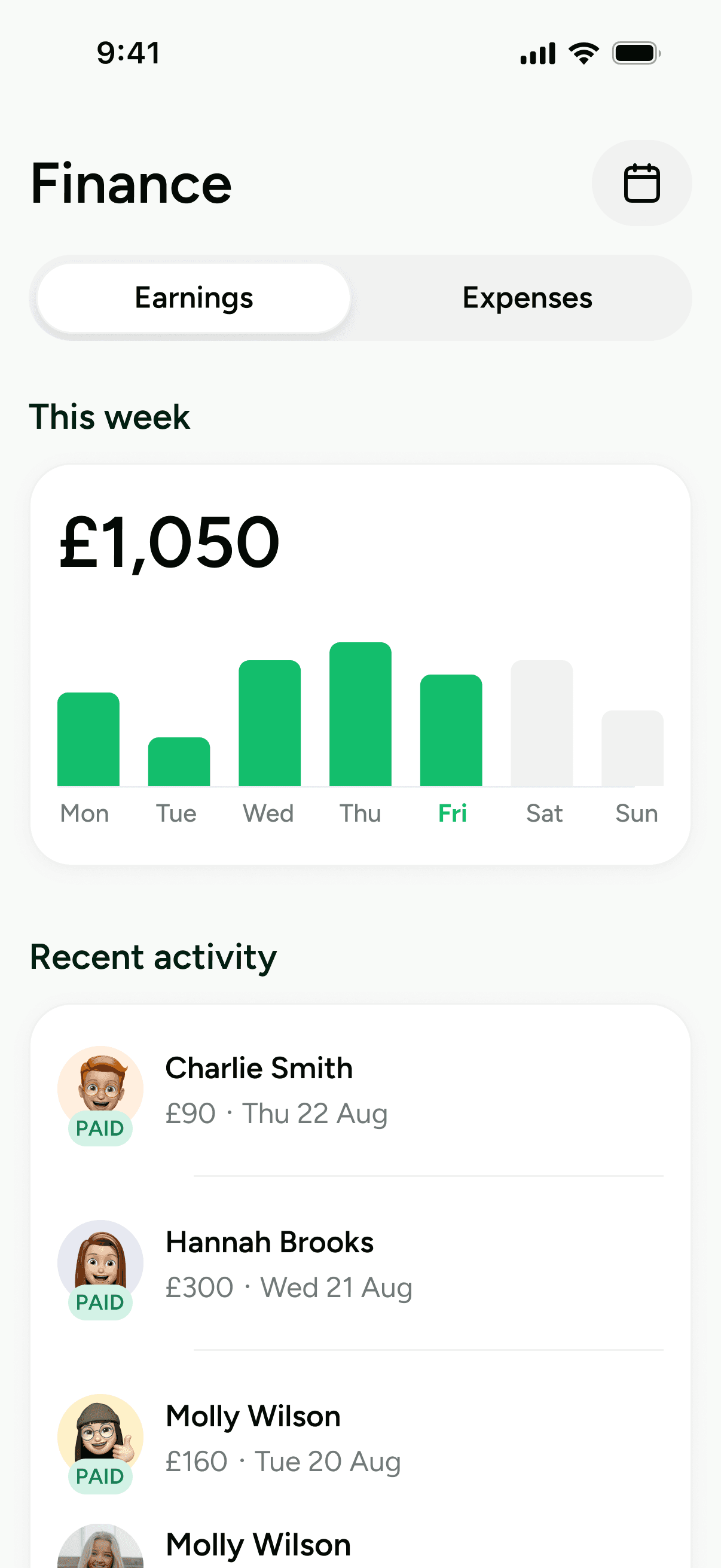The width and height of the screenshot is (721, 1568).
Task: Switch to the Expenses tab
Action: click(x=527, y=298)
